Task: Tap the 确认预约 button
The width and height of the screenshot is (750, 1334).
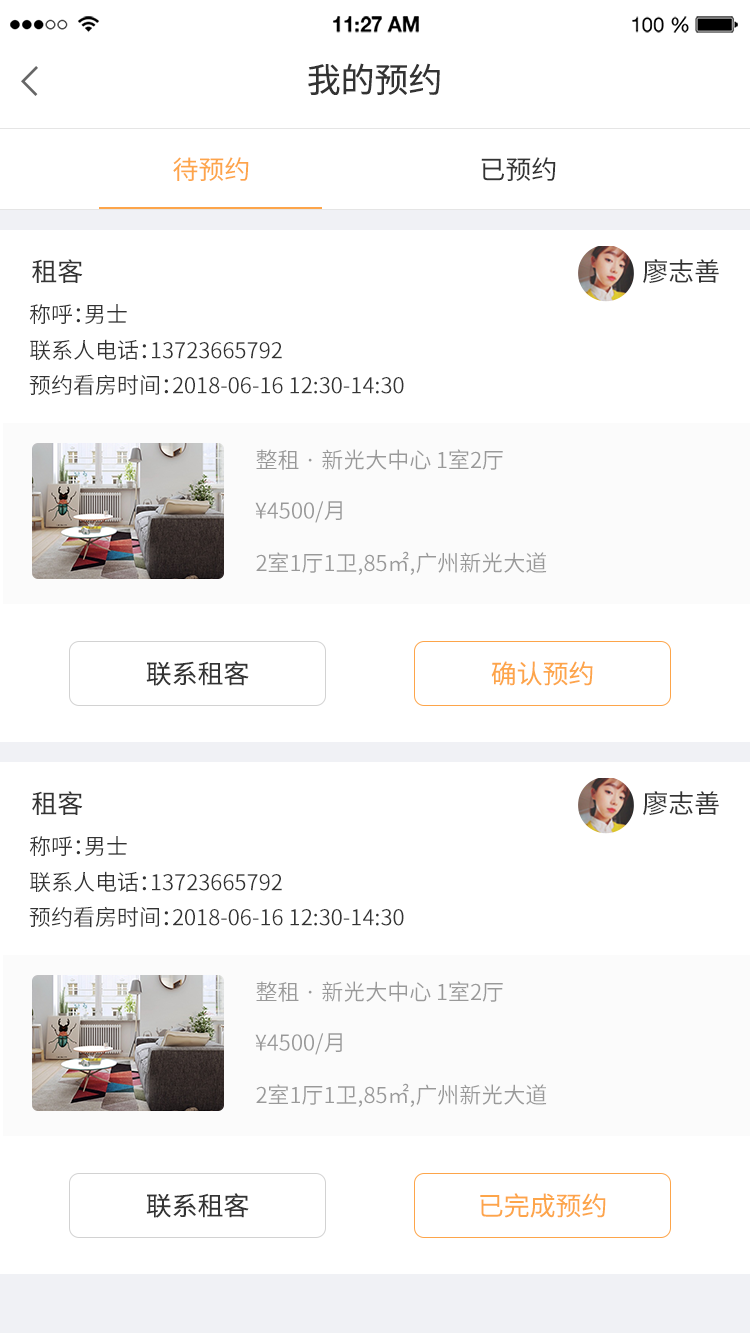Action: (x=542, y=674)
